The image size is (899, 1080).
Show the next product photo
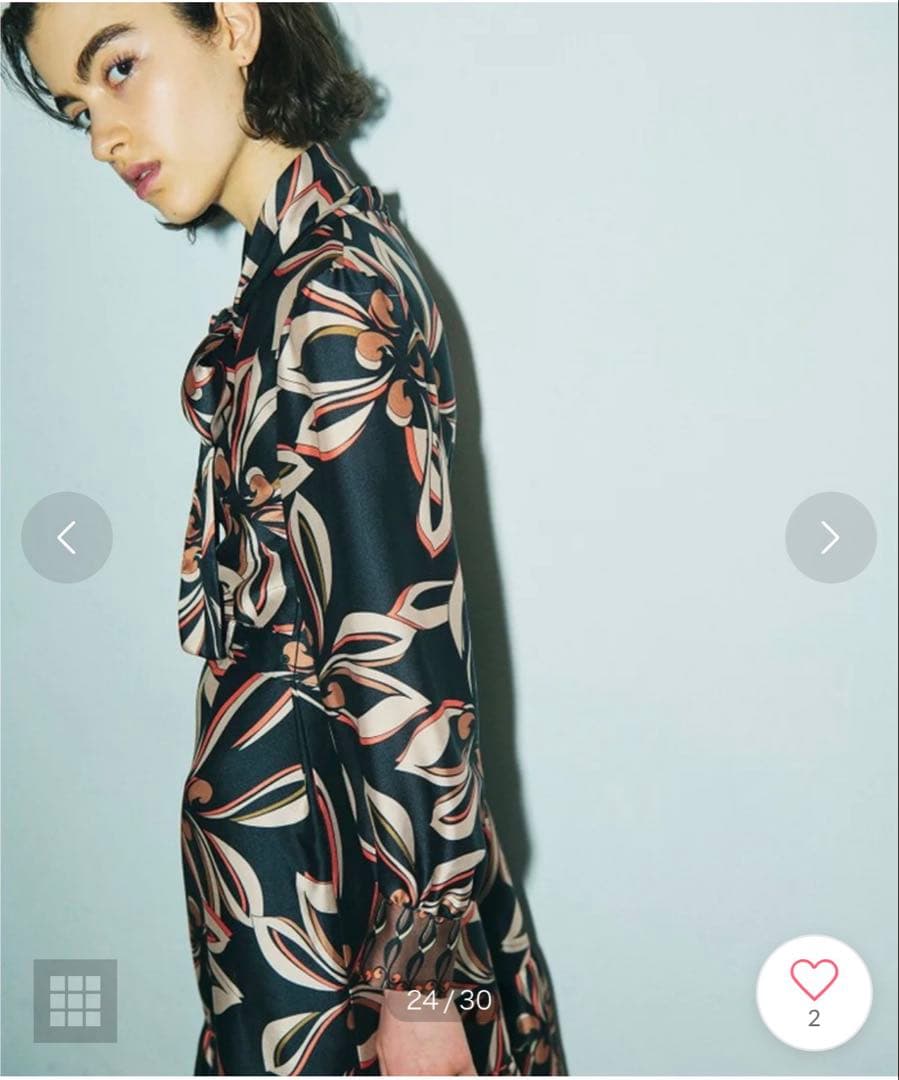tap(830, 538)
